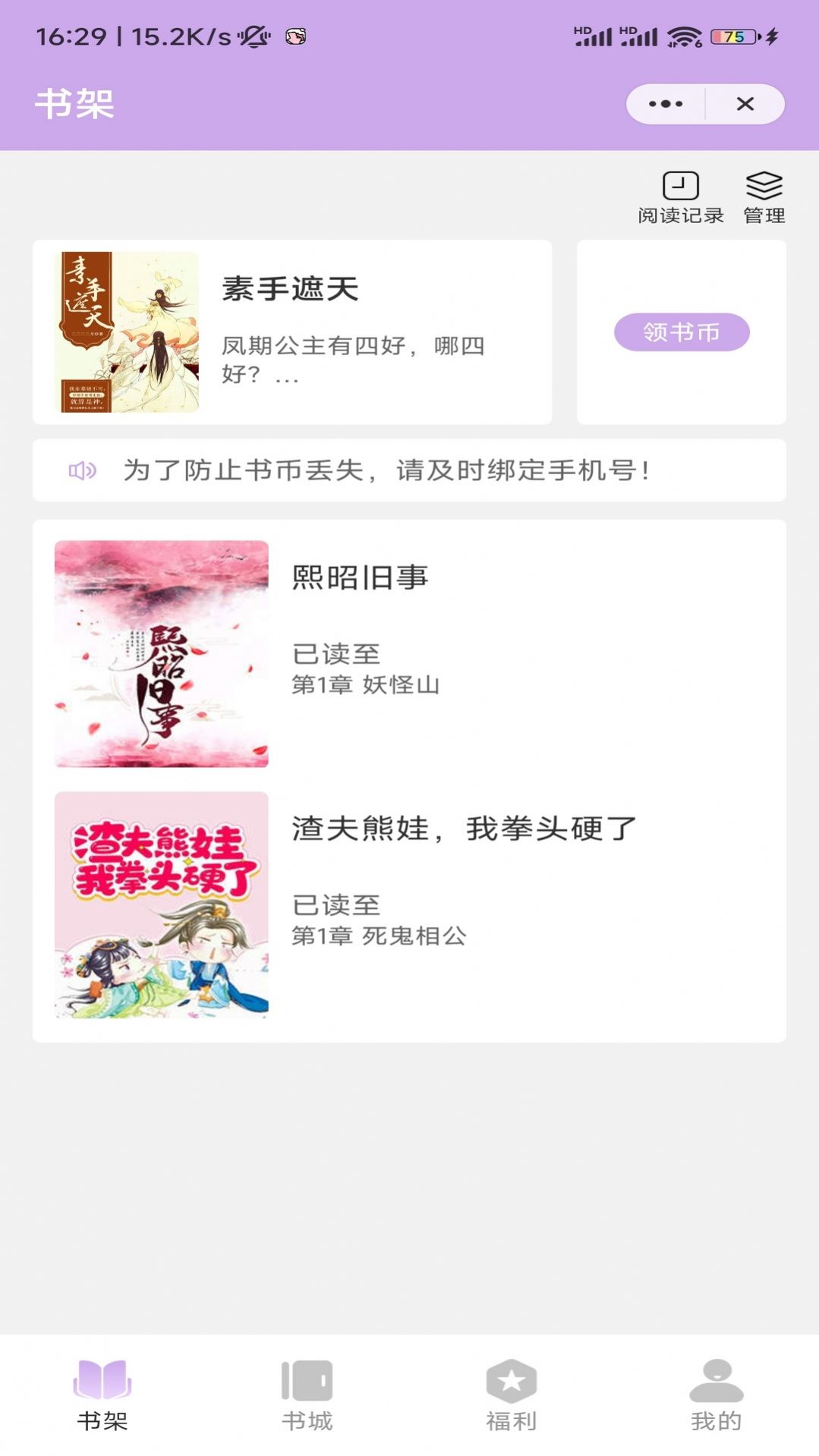This screenshot has width=819, height=1456.
Task: Open the mini-program more options ellipsis
Action: [663, 103]
